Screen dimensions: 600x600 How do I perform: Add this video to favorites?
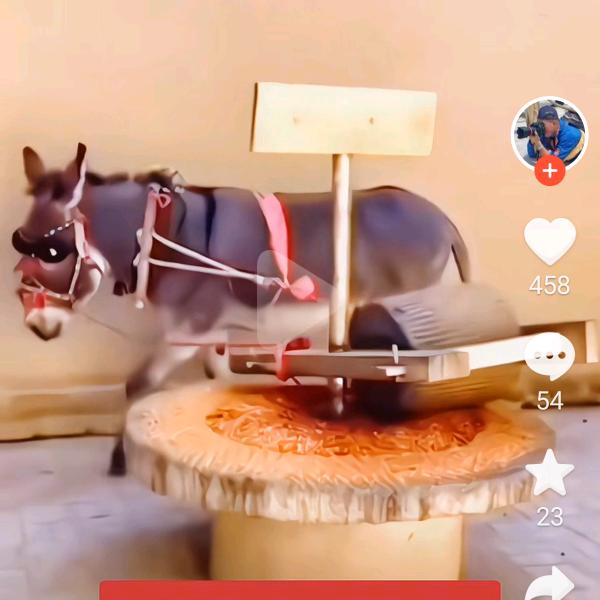point(549,473)
